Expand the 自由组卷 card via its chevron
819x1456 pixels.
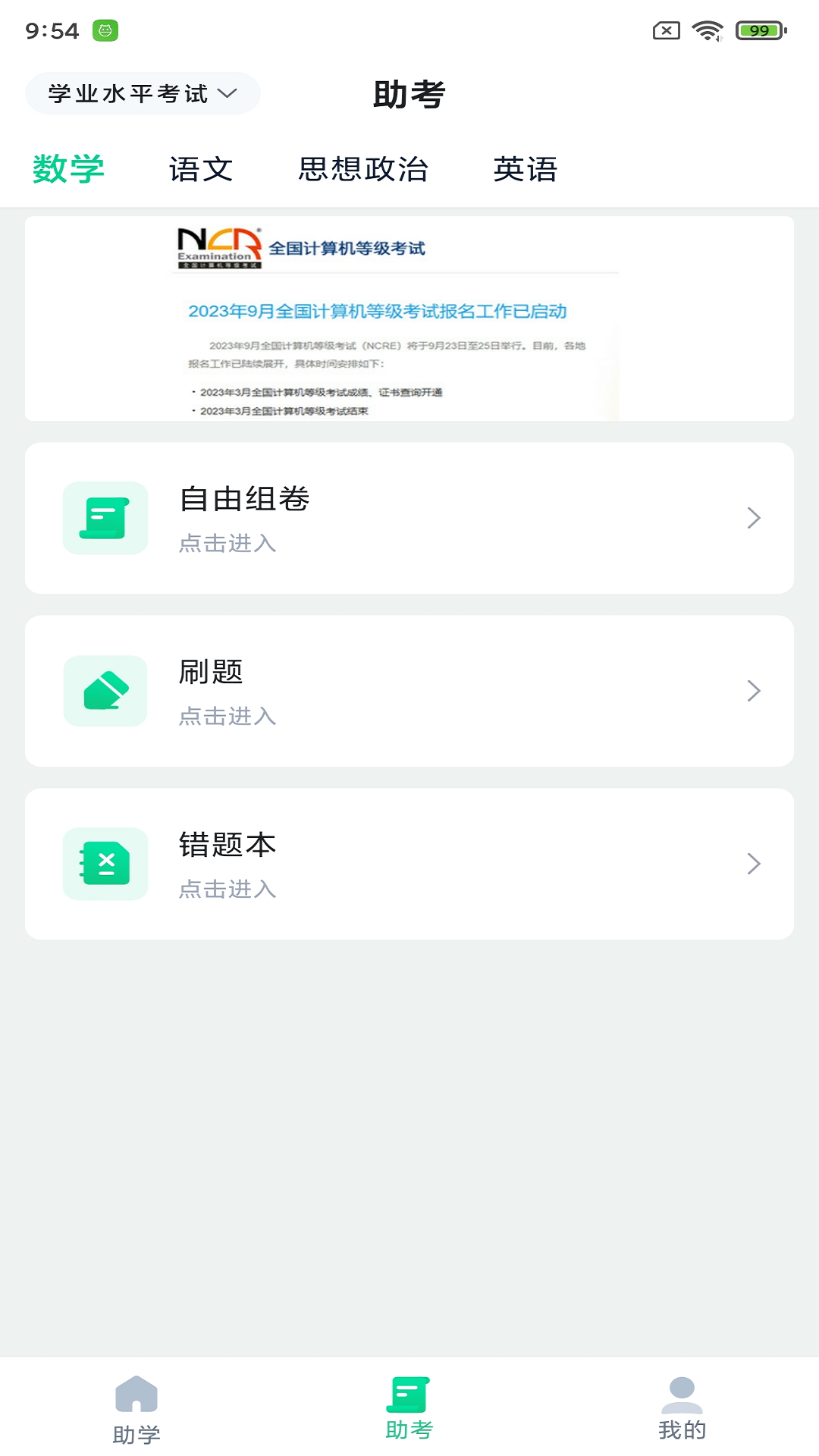[753, 518]
